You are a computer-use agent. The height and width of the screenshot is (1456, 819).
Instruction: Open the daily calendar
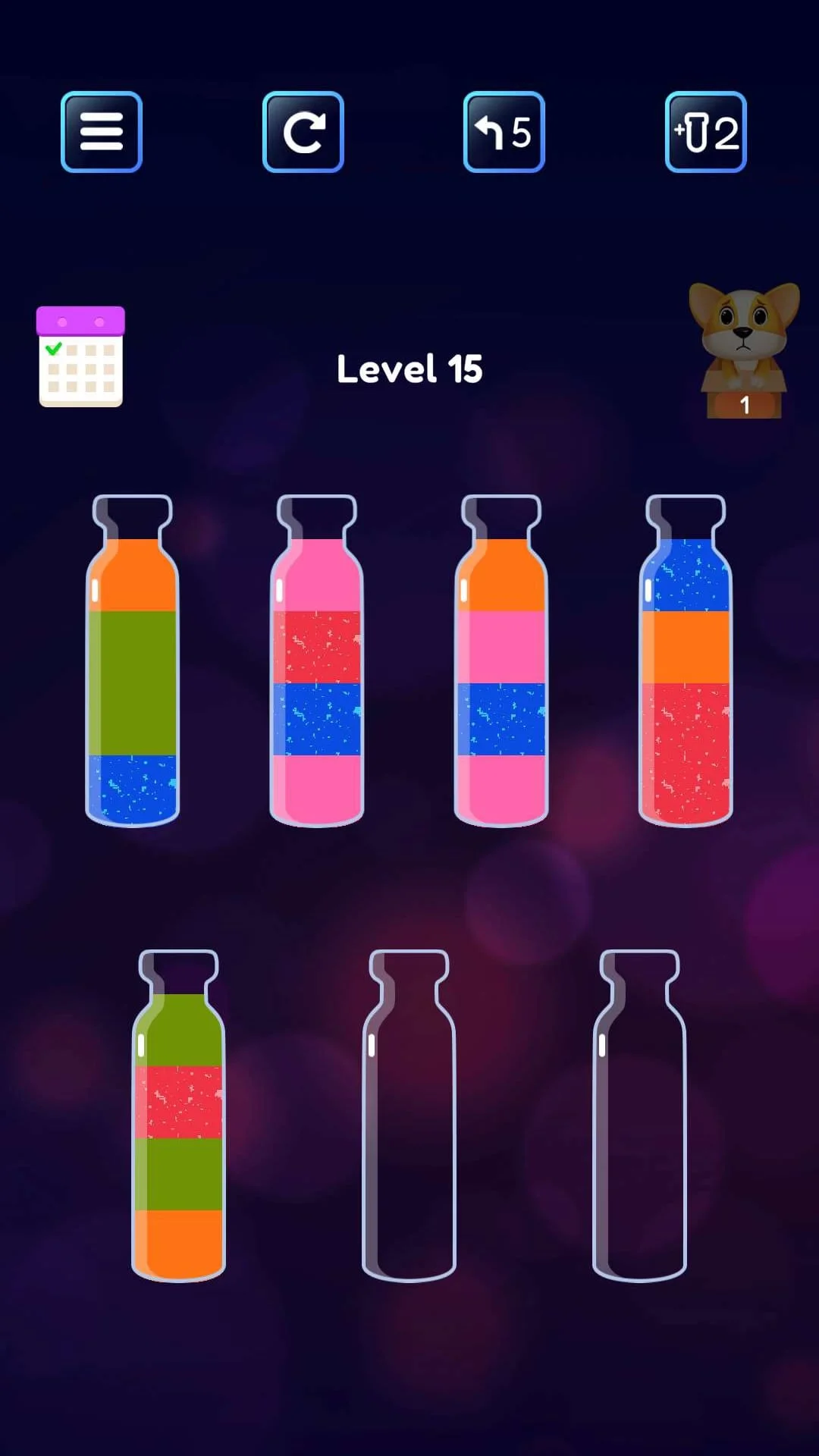pyautogui.click(x=80, y=357)
